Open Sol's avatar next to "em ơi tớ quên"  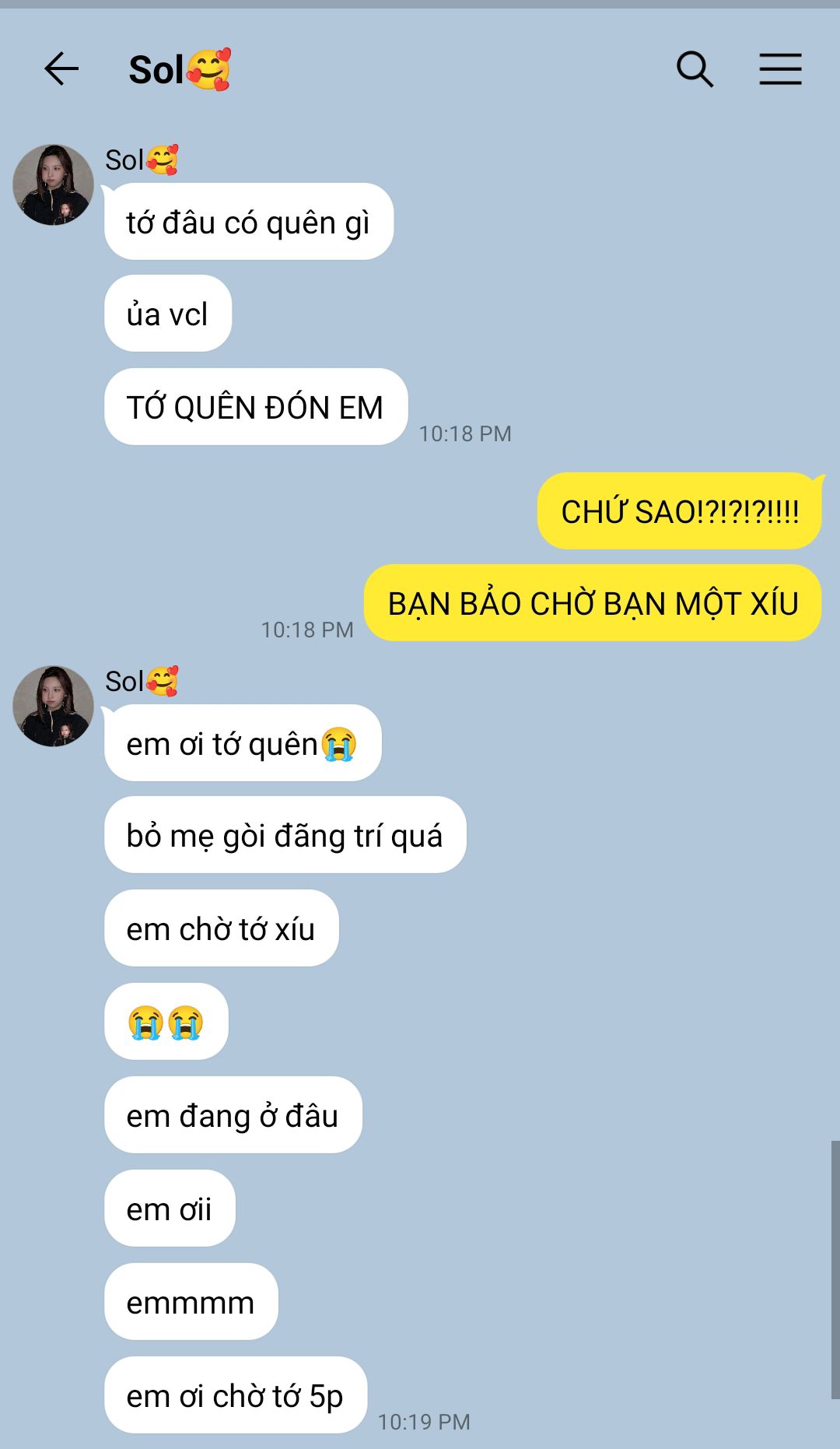(x=53, y=706)
